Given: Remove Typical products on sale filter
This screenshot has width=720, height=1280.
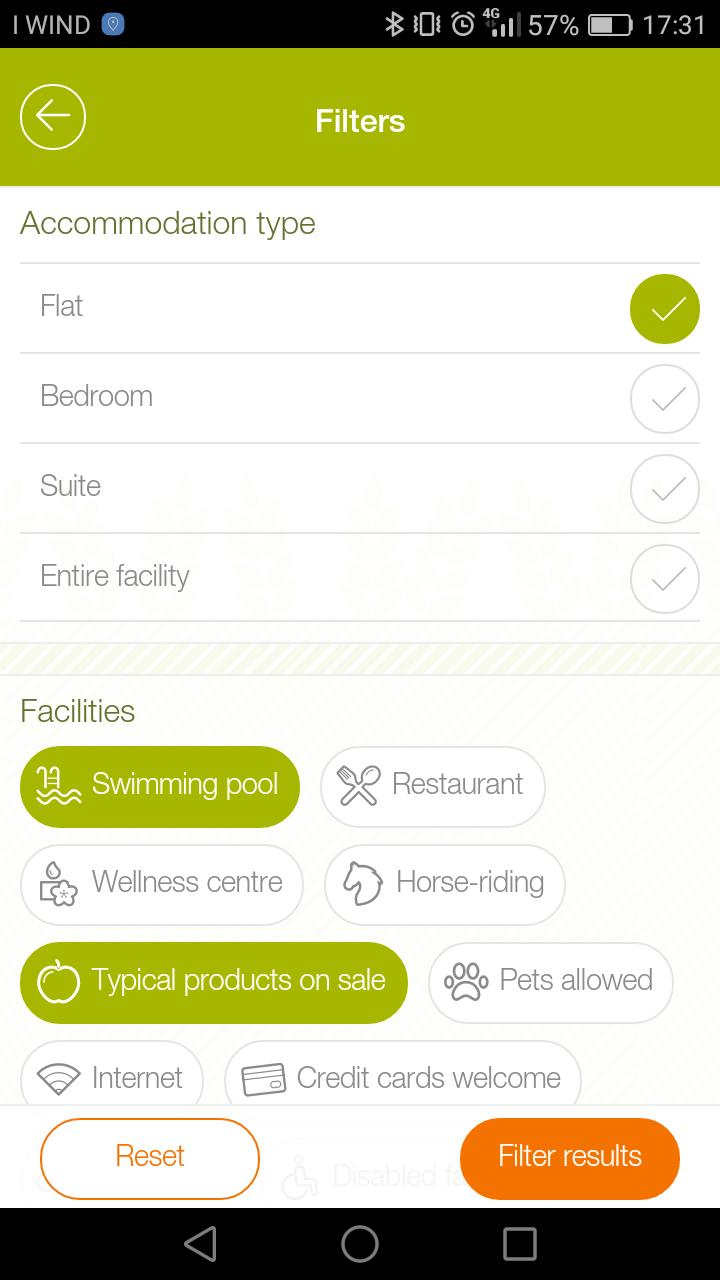Looking at the screenshot, I should click(x=213, y=982).
